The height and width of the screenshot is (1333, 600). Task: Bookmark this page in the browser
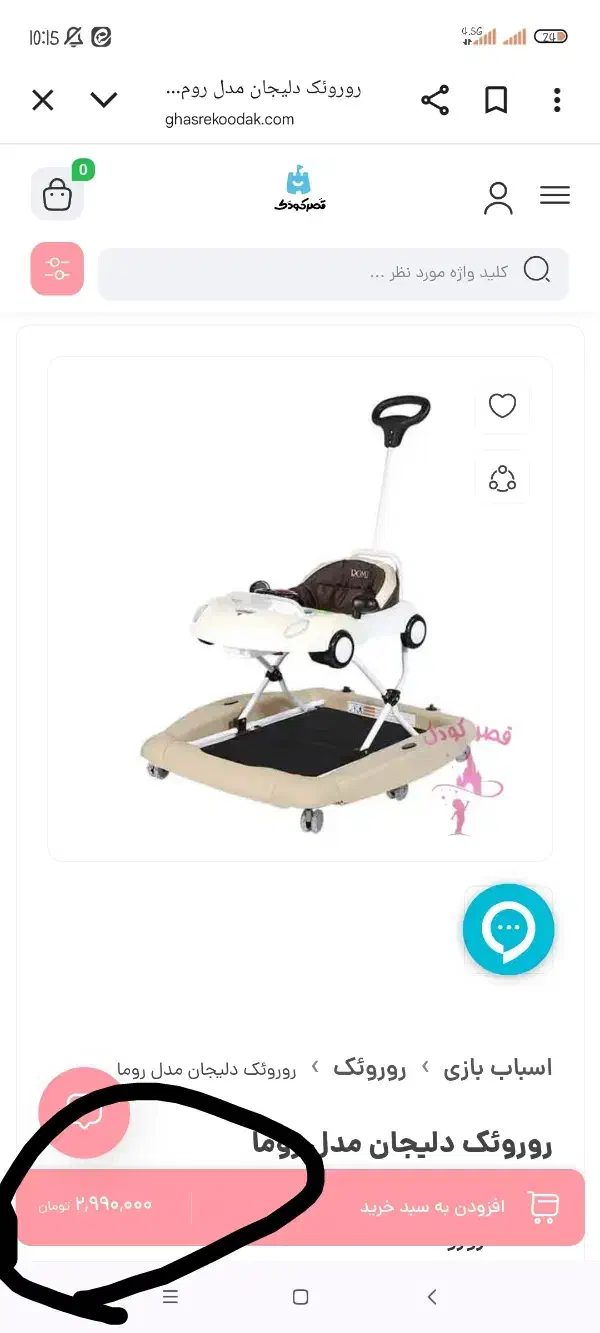click(x=496, y=100)
